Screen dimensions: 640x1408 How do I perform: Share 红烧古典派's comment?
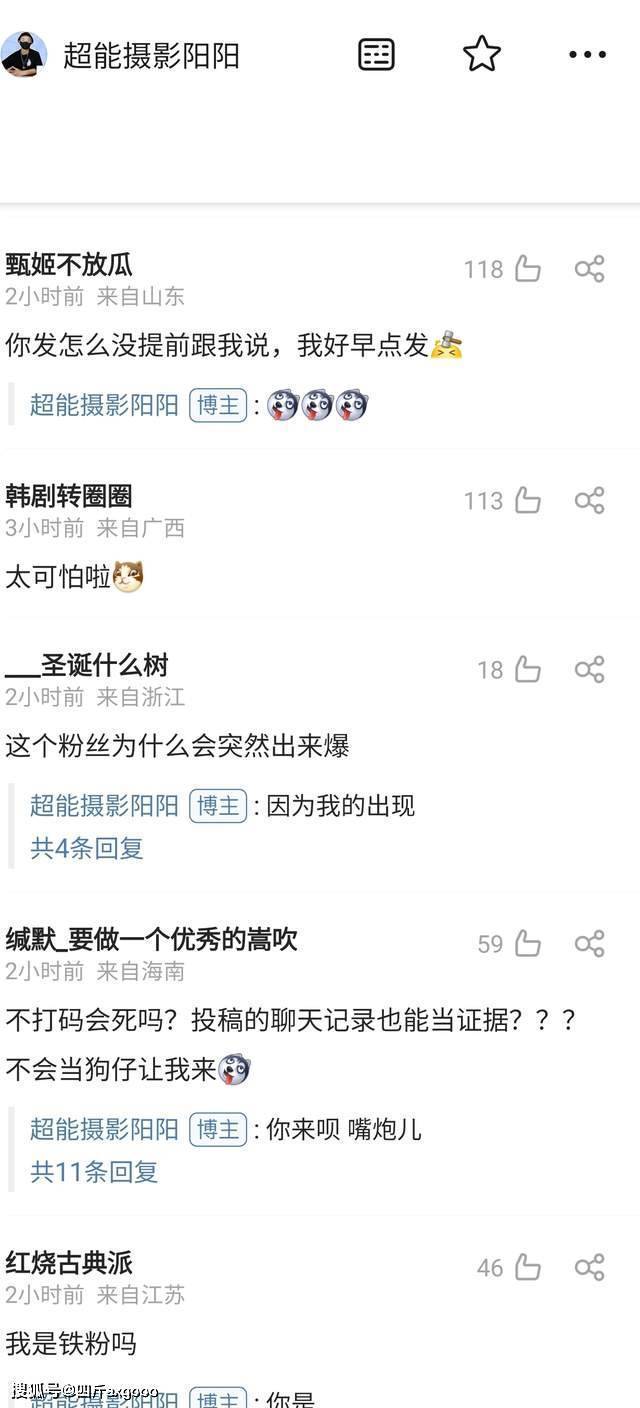589,1267
